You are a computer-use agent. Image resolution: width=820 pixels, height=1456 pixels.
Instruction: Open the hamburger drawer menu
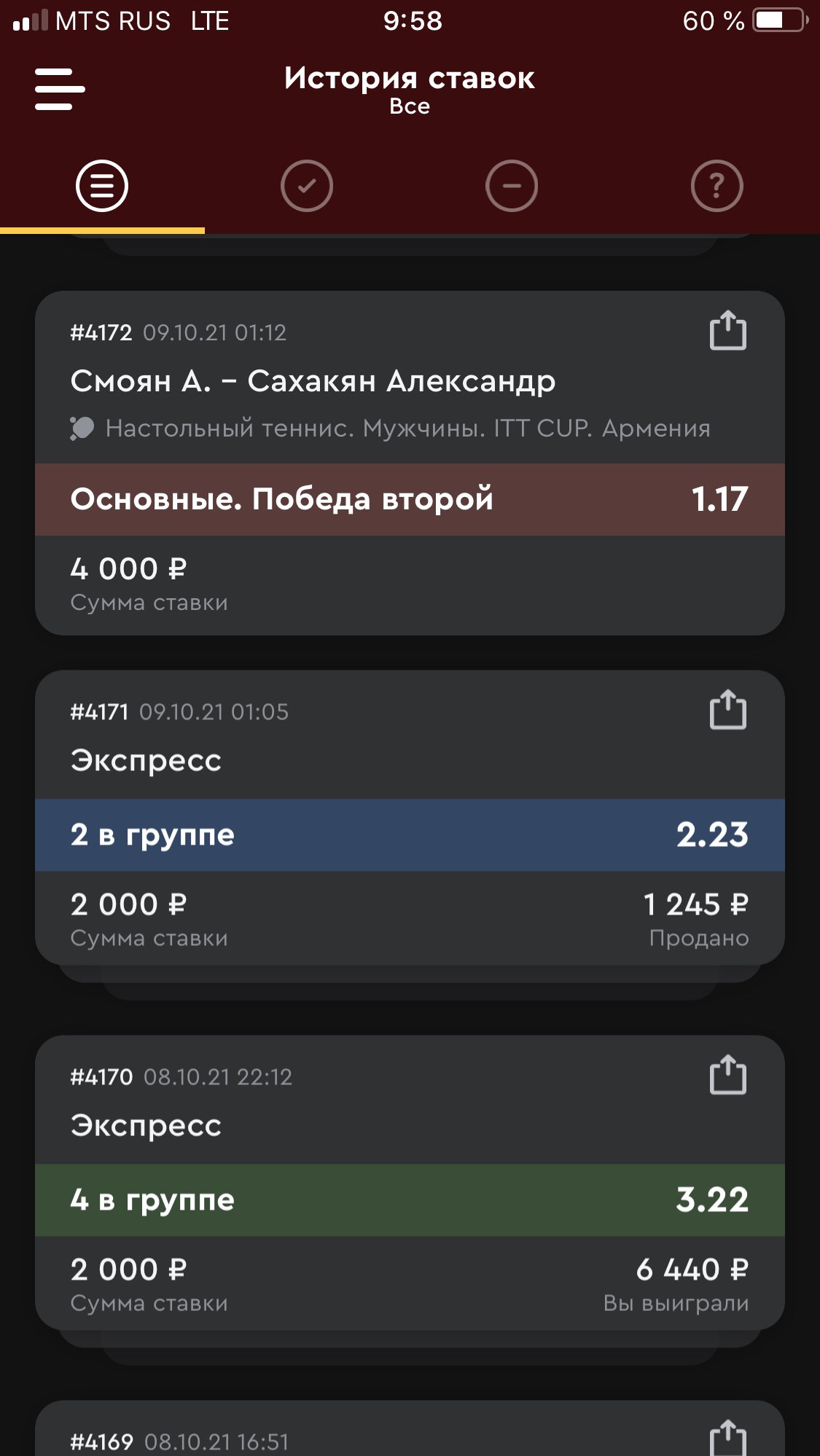(x=60, y=89)
